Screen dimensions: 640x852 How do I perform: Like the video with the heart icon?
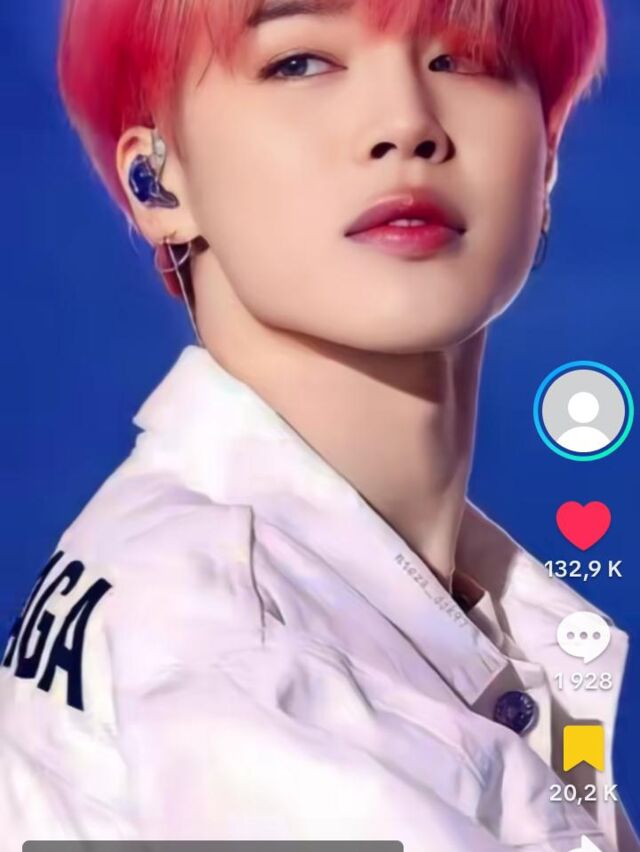tap(583, 527)
